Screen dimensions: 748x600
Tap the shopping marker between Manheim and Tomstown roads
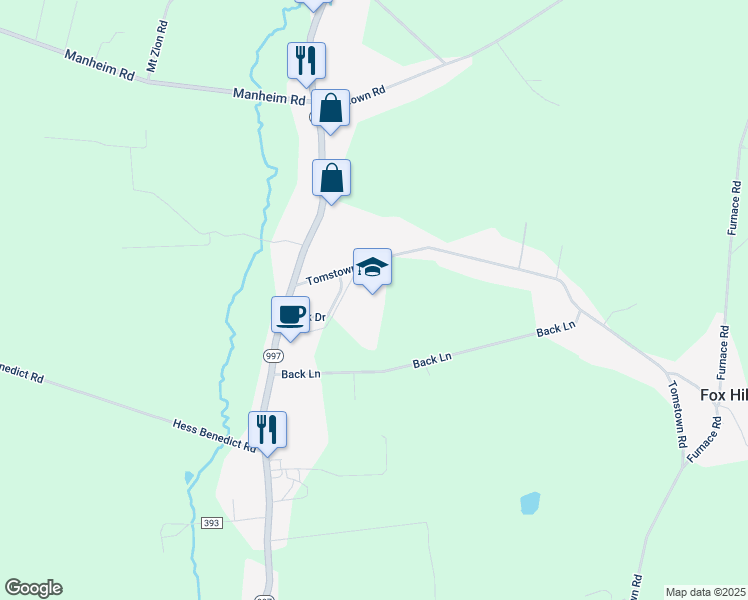point(332,178)
